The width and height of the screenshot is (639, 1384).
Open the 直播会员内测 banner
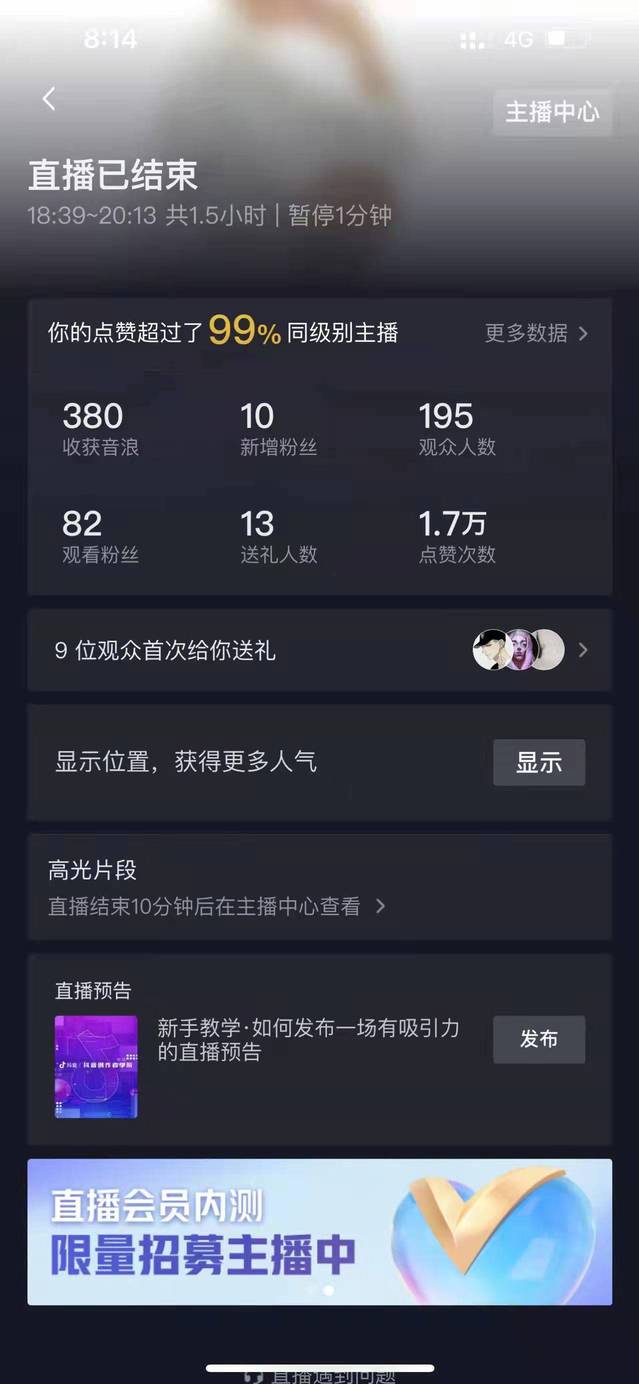pos(319,1232)
